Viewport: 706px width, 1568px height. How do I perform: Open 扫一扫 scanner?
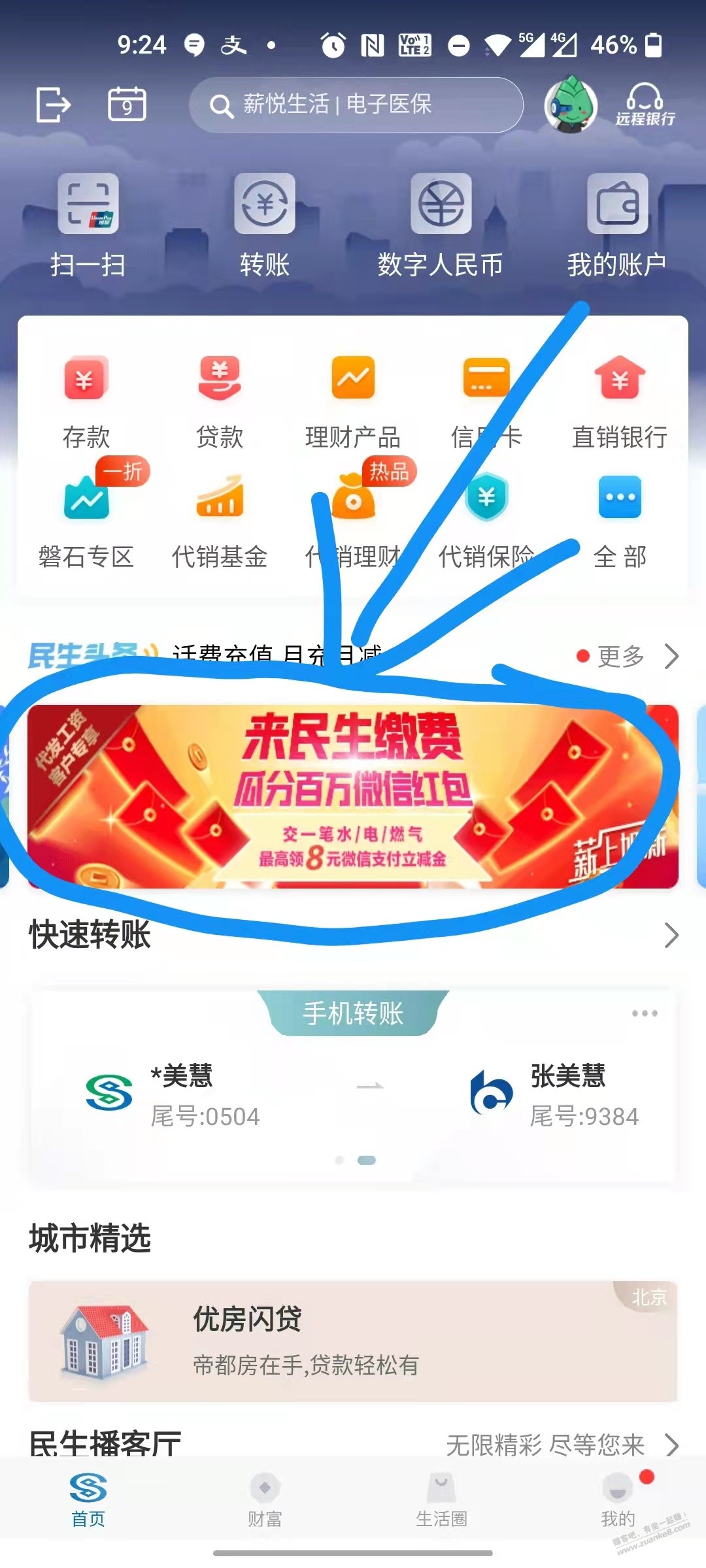[x=88, y=225]
